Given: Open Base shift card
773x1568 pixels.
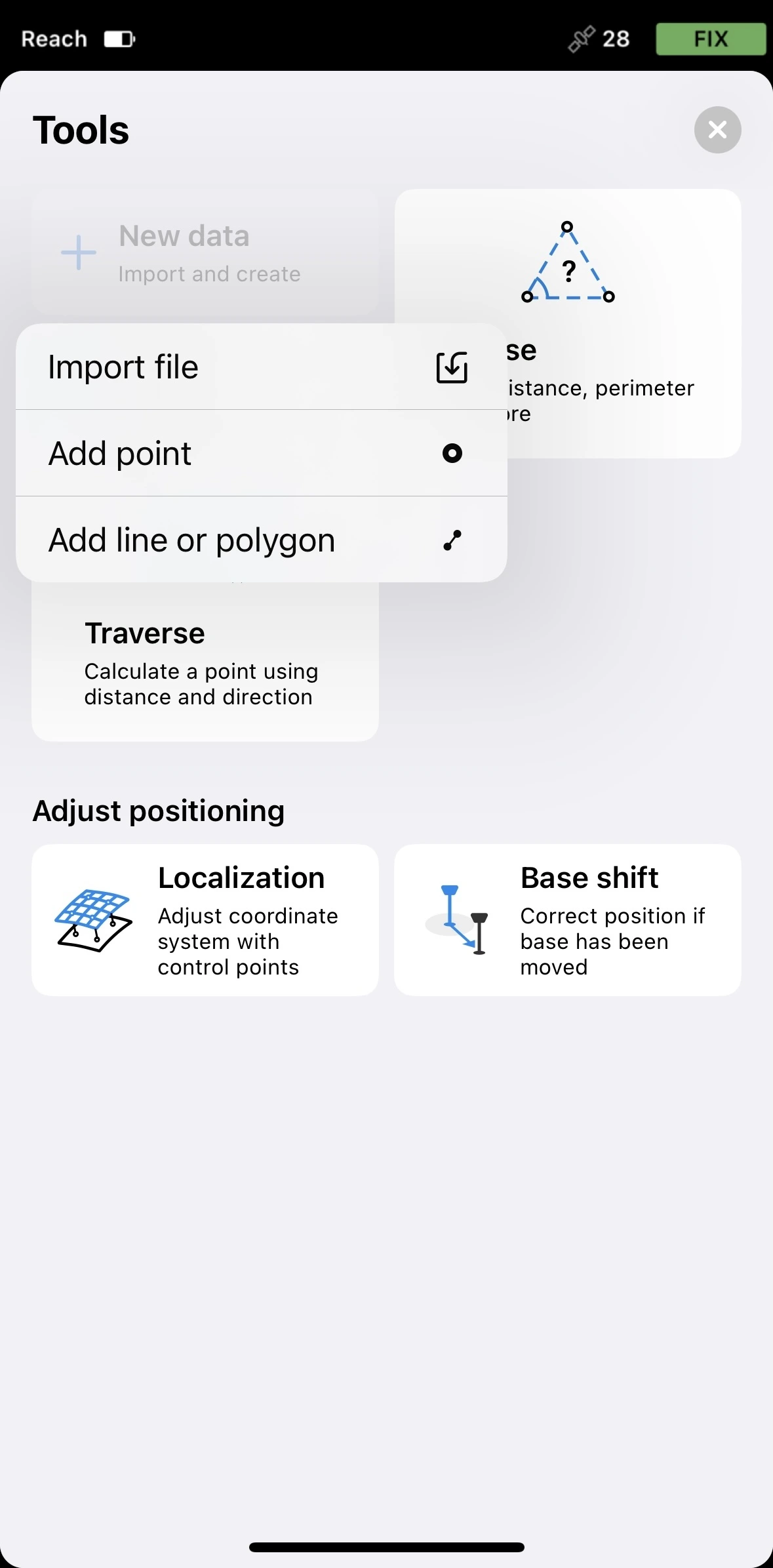Looking at the screenshot, I should [x=567, y=920].
